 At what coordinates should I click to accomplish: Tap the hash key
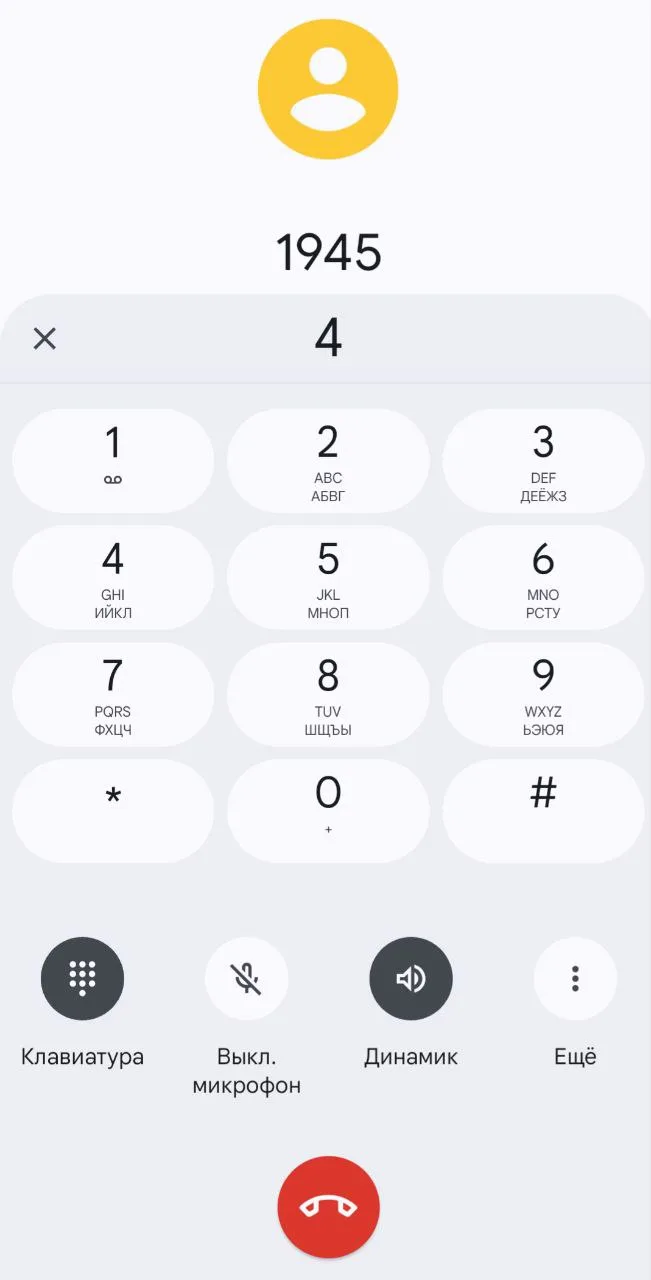click(543, 811)
